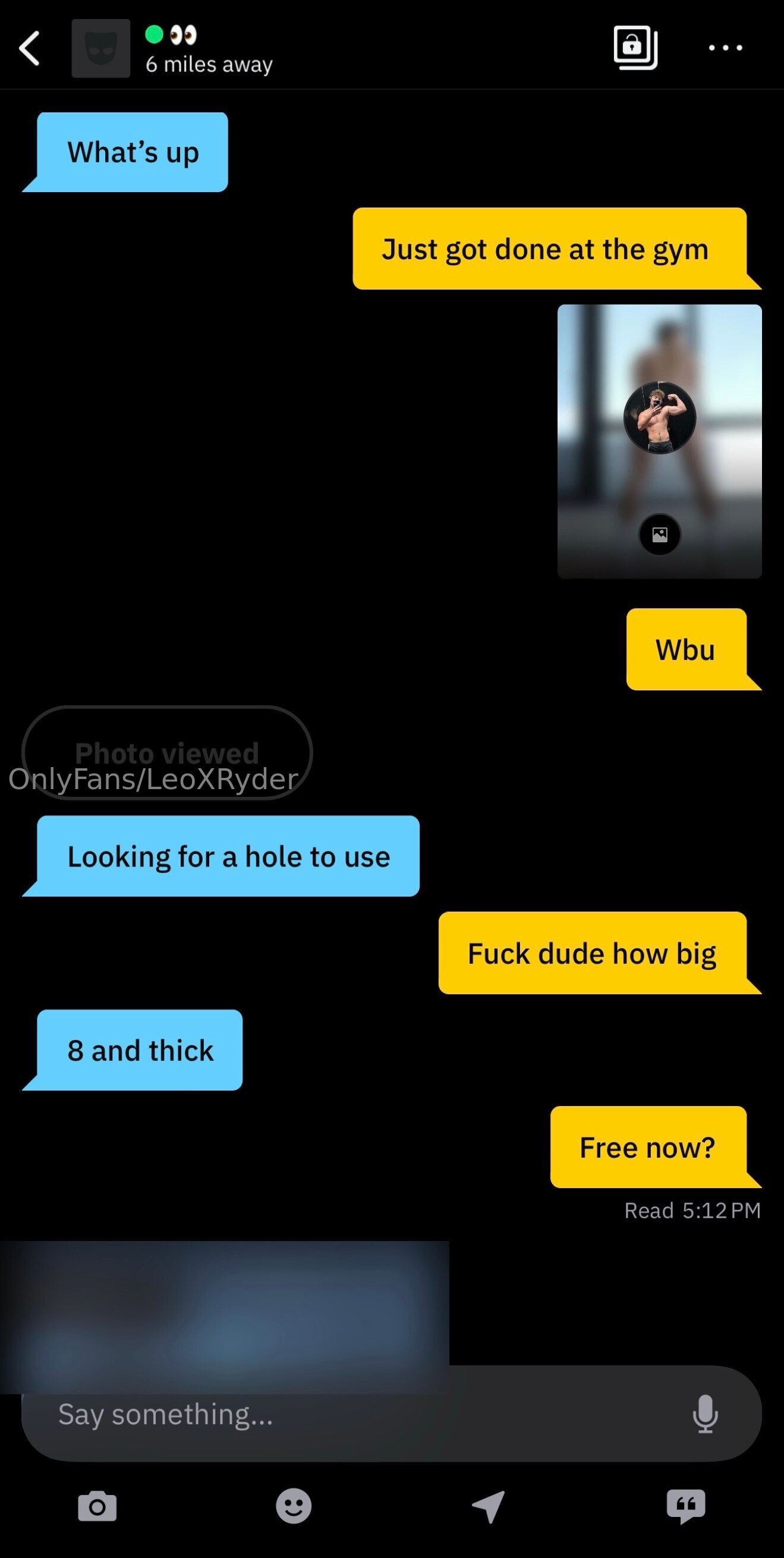Open the emoji sticker picker
The height and width of the screenshot is (1558, 784).
click(x=294, y=1506)
